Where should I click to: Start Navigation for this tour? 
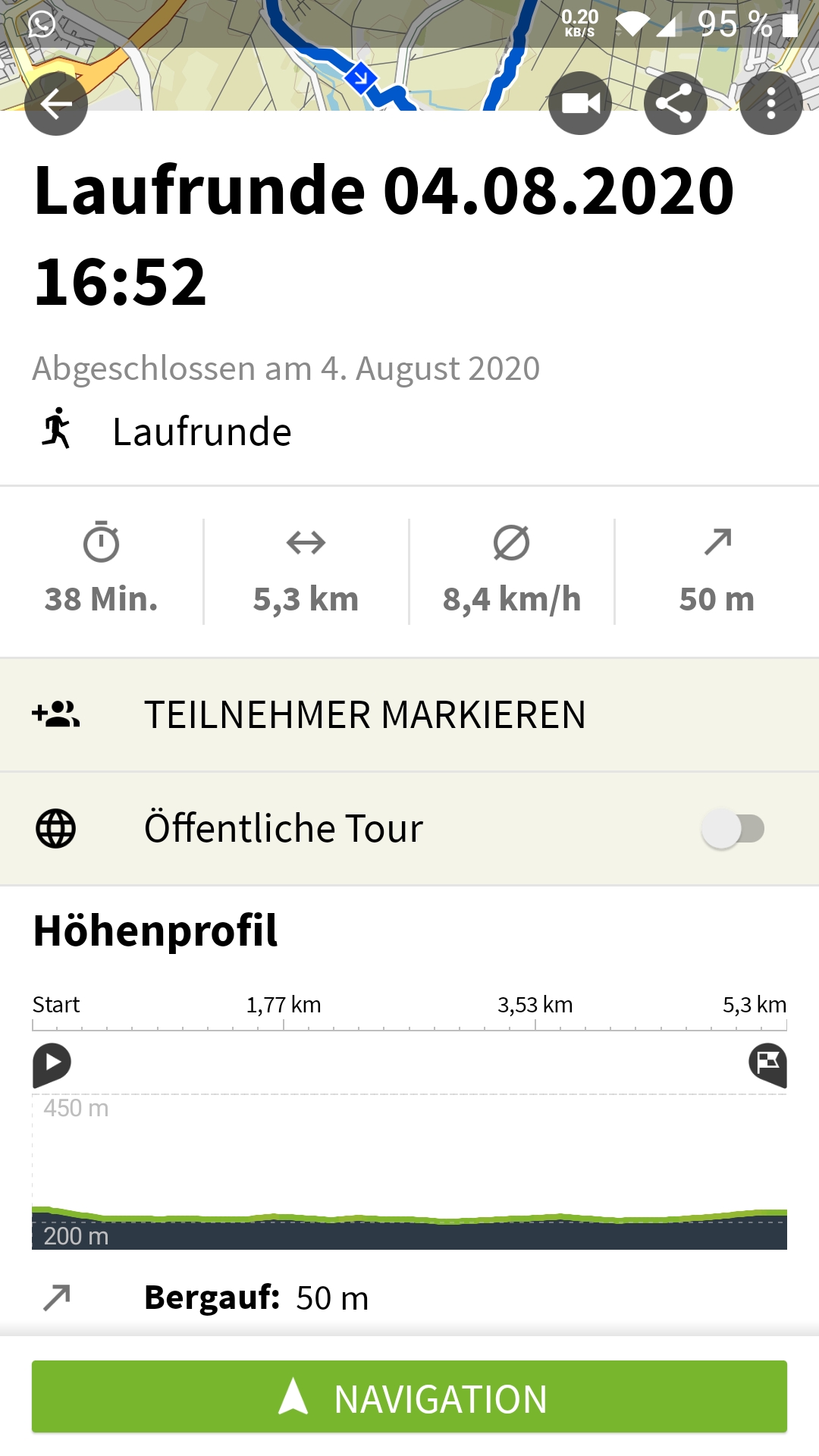409,1397
